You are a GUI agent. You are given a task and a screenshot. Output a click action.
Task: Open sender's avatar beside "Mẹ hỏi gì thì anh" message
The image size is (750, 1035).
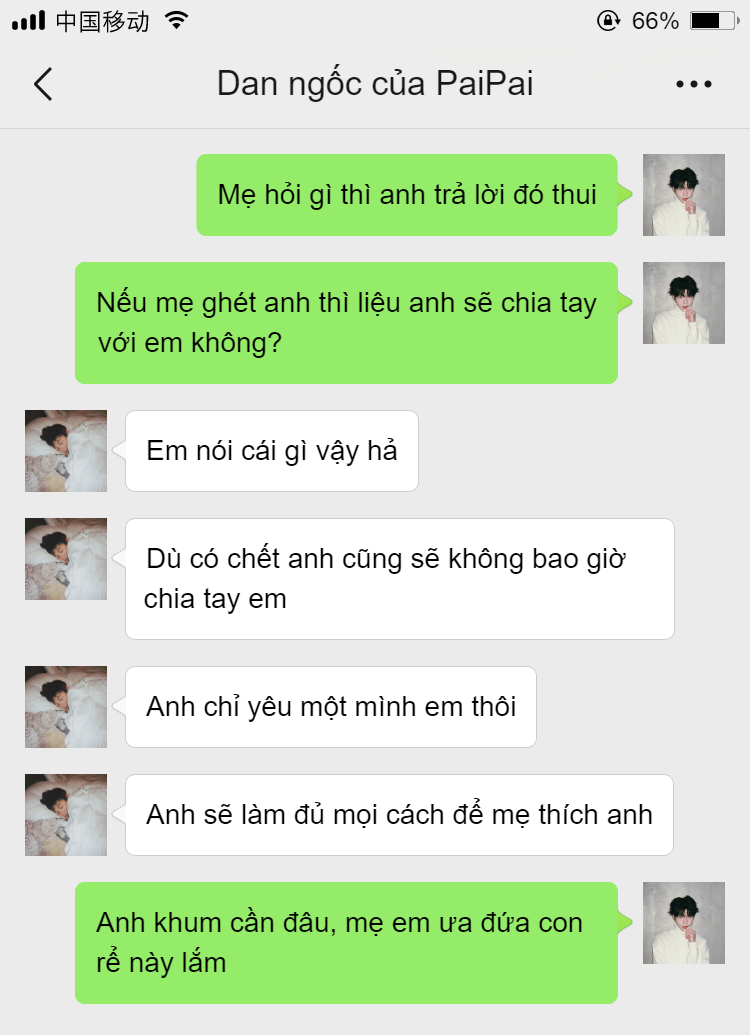(683, 195)
